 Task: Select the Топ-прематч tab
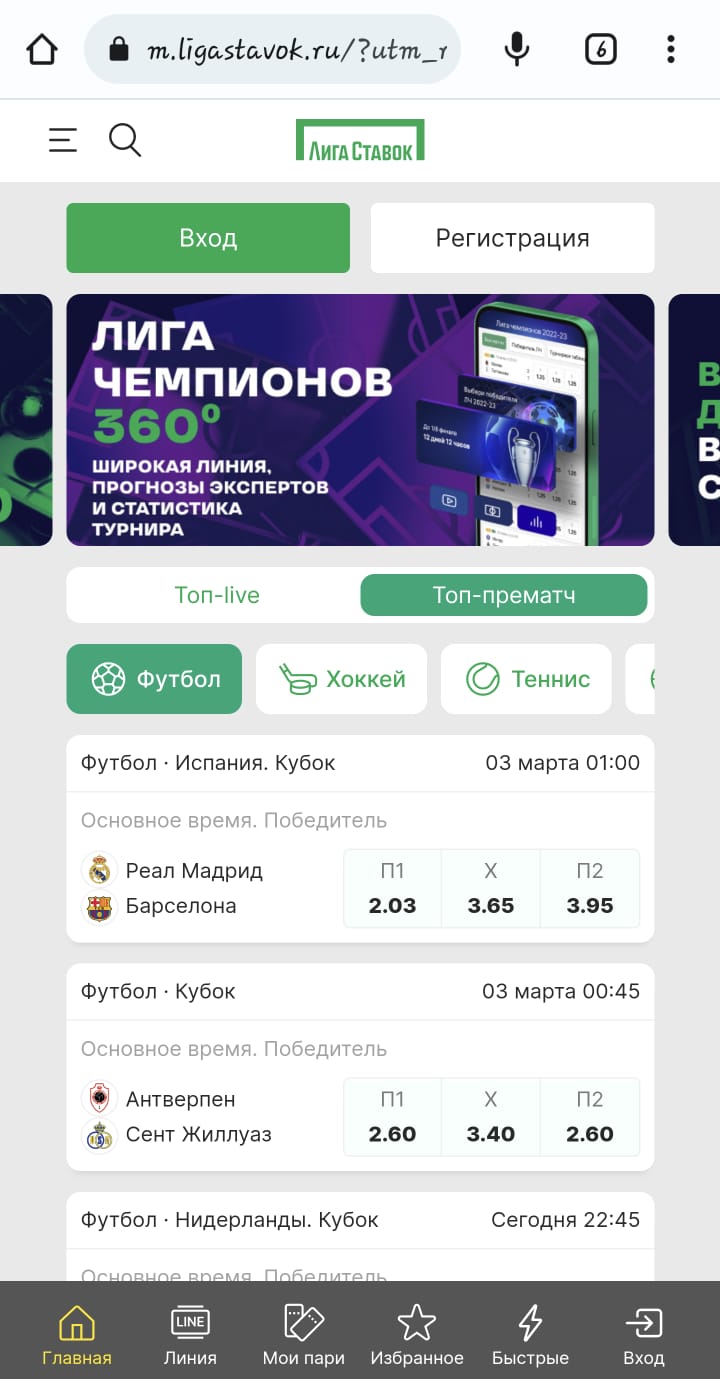pyautogui.click(x=503, y=595)
